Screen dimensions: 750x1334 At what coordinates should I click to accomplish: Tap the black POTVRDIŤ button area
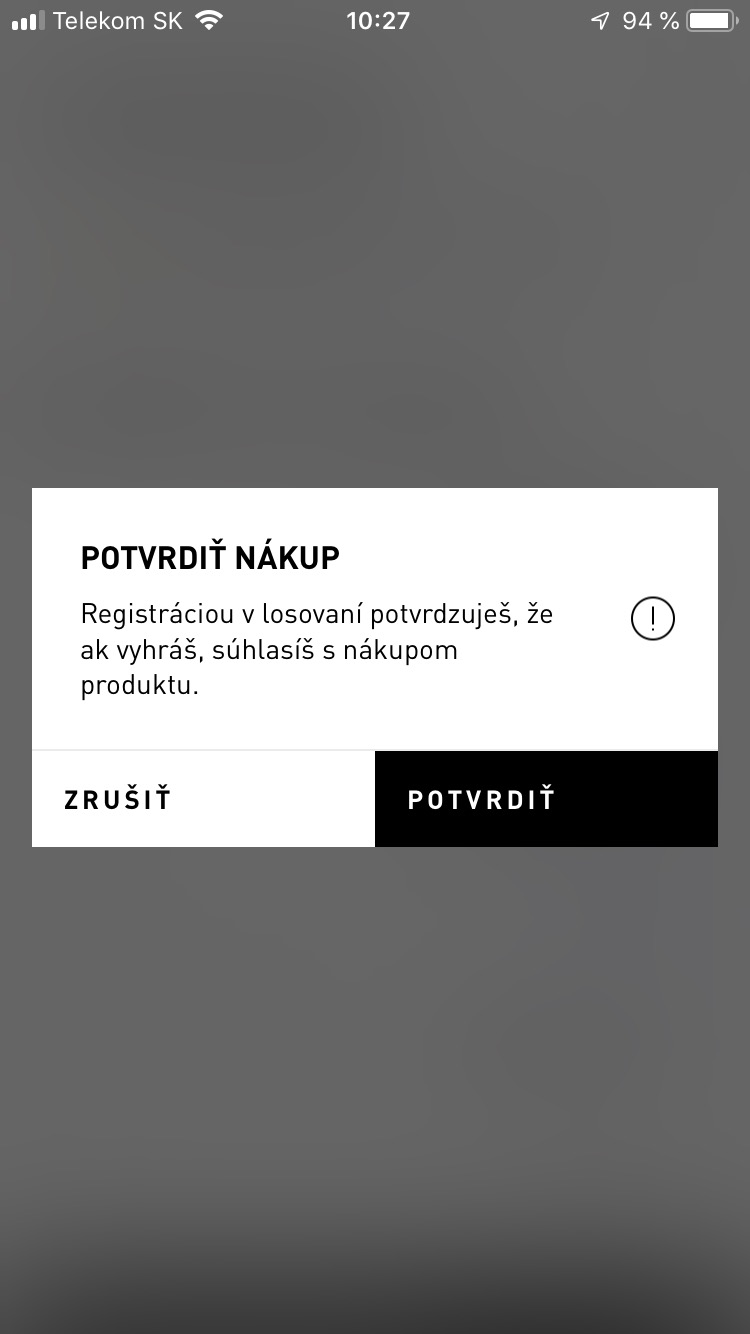(546, 798)
